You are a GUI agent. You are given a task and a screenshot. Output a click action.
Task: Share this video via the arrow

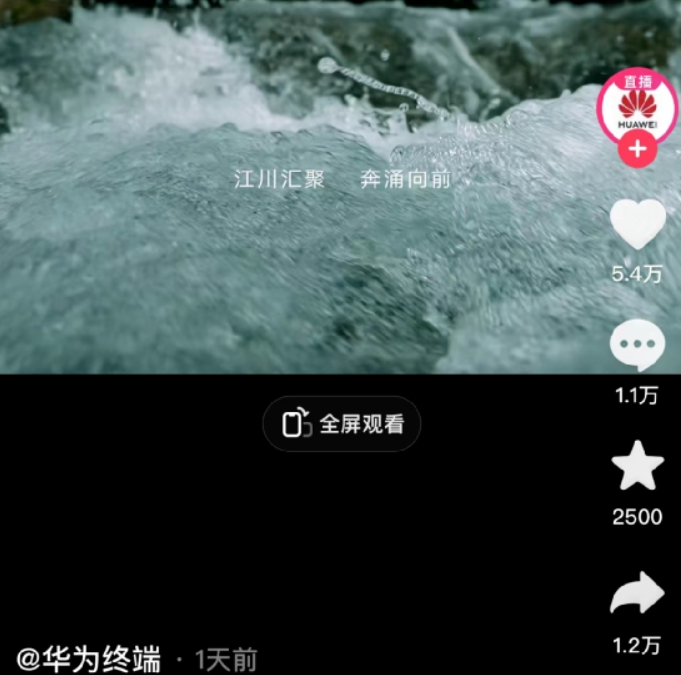[637, 594]
